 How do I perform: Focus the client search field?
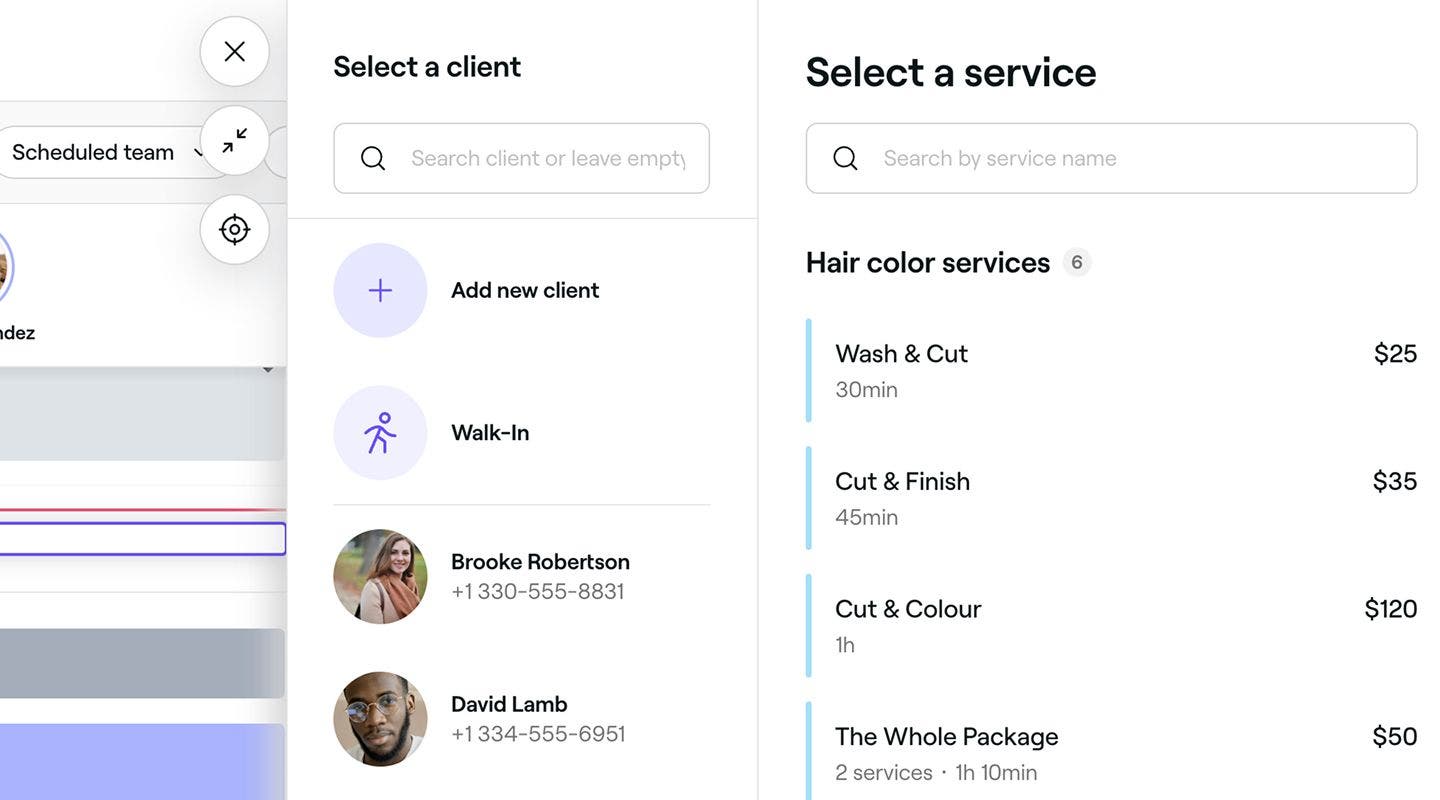coord(546,158)
